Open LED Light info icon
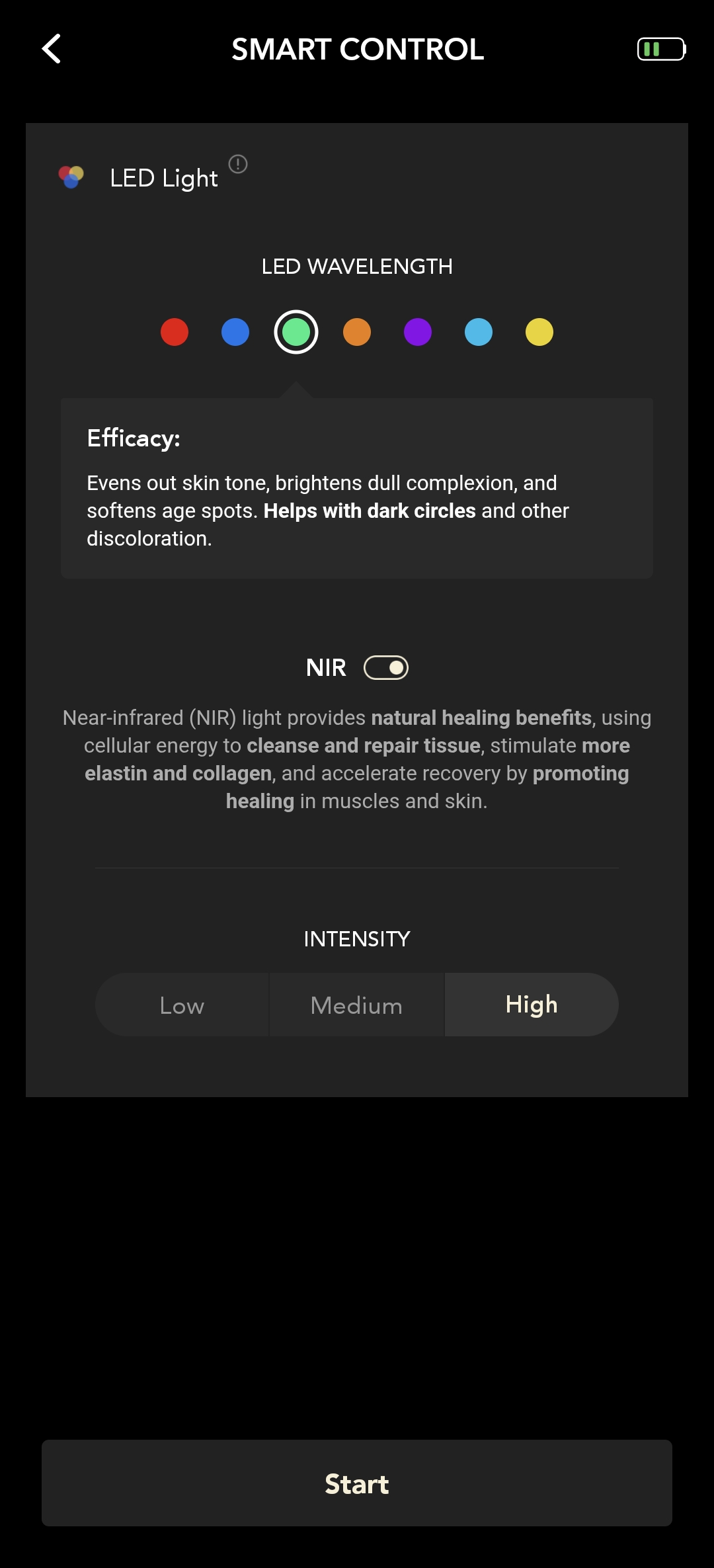714x1568 pixels. click(x=238, y=164)
